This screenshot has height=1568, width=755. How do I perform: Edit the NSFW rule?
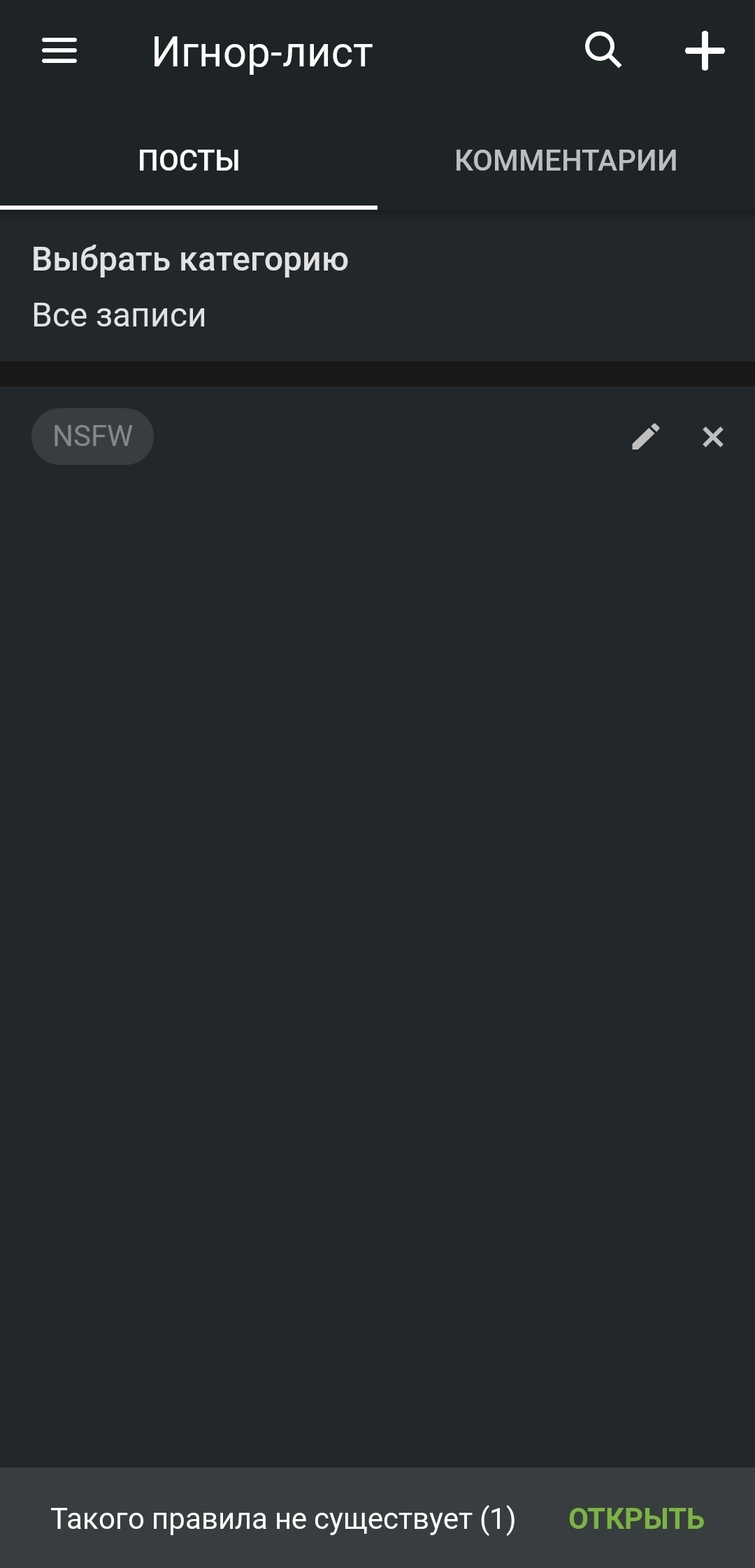(x=646, y=437)
